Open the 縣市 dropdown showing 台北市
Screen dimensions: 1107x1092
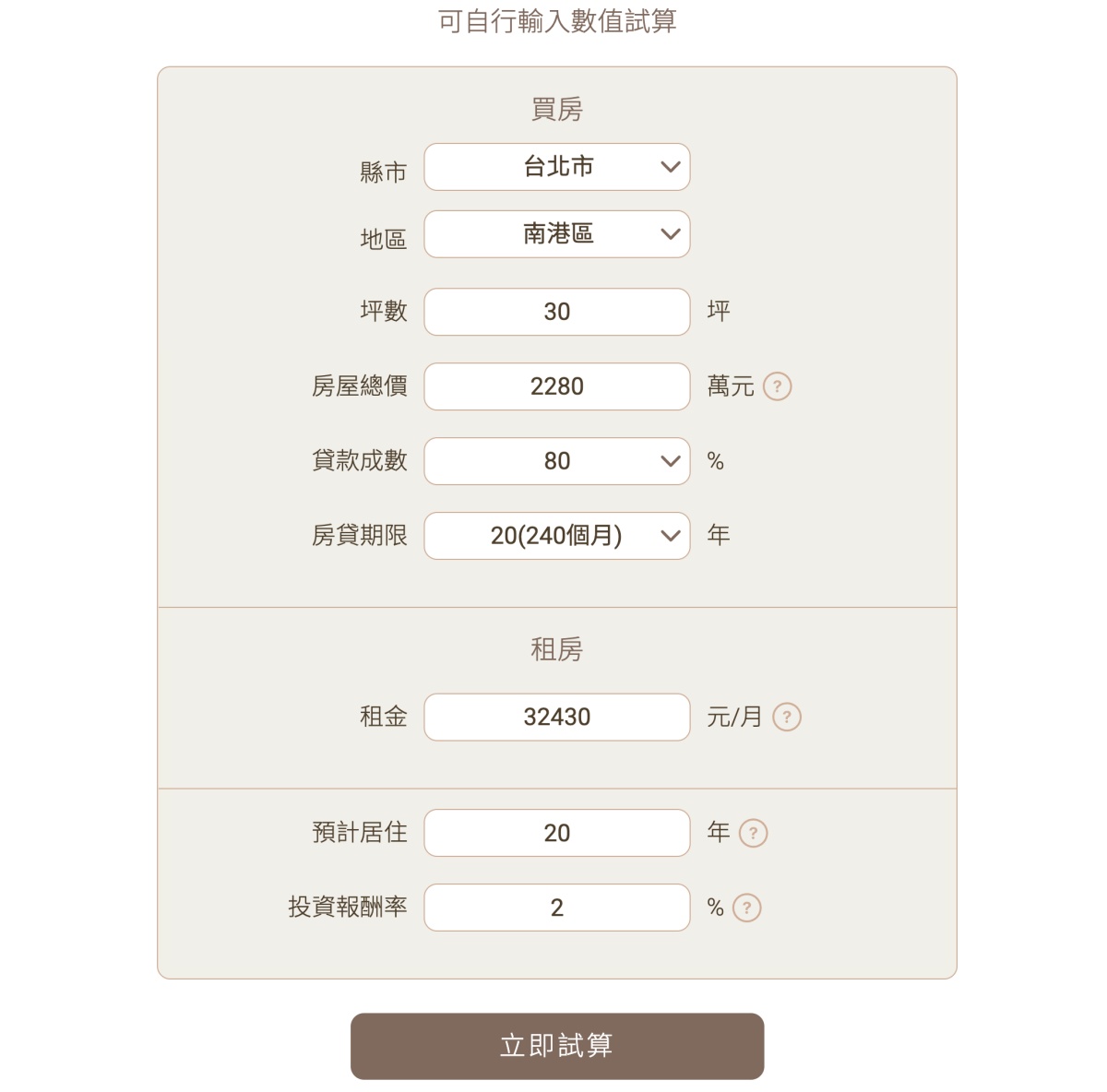click(x=556, y=167)
